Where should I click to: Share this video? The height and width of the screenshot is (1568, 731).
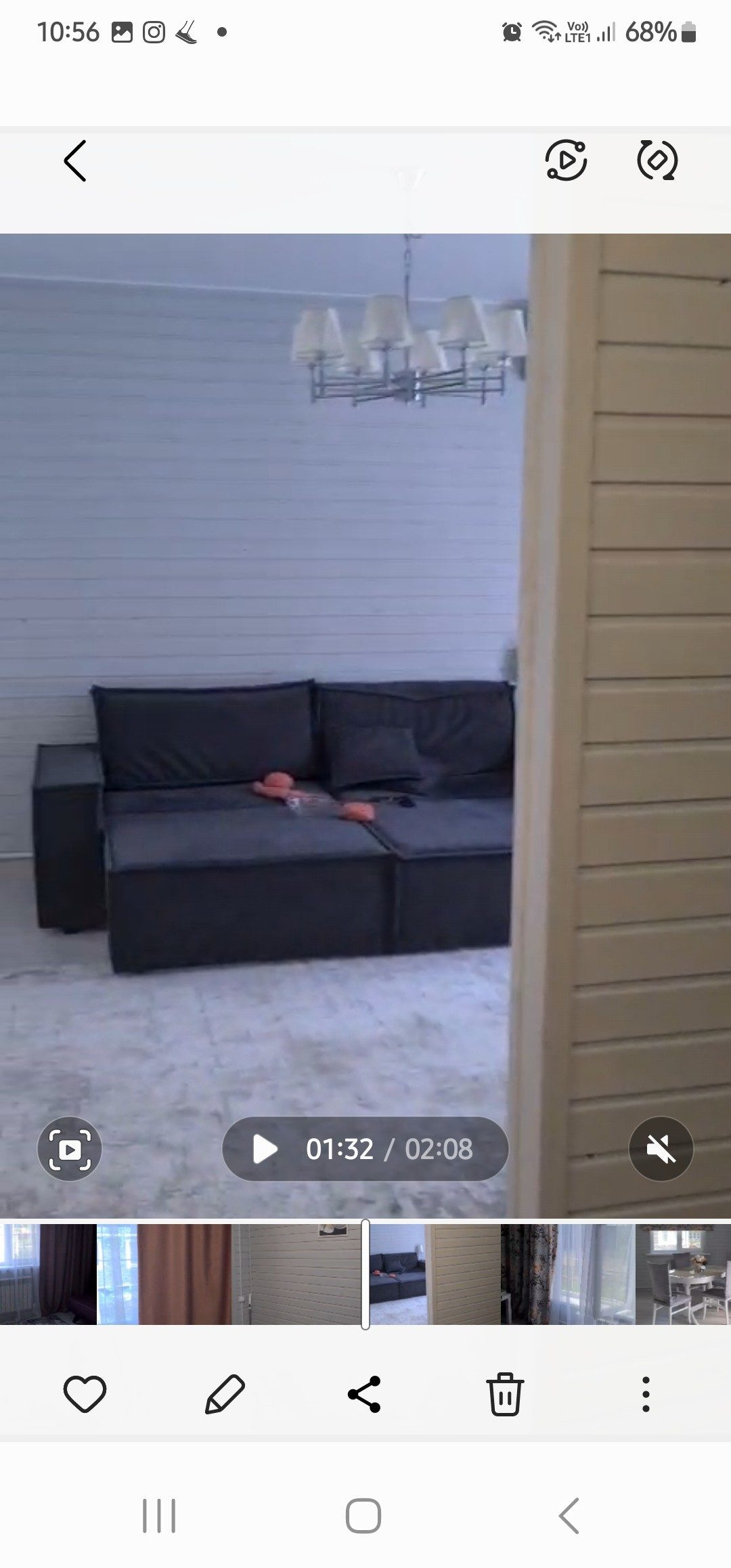tap(364, 1395)
